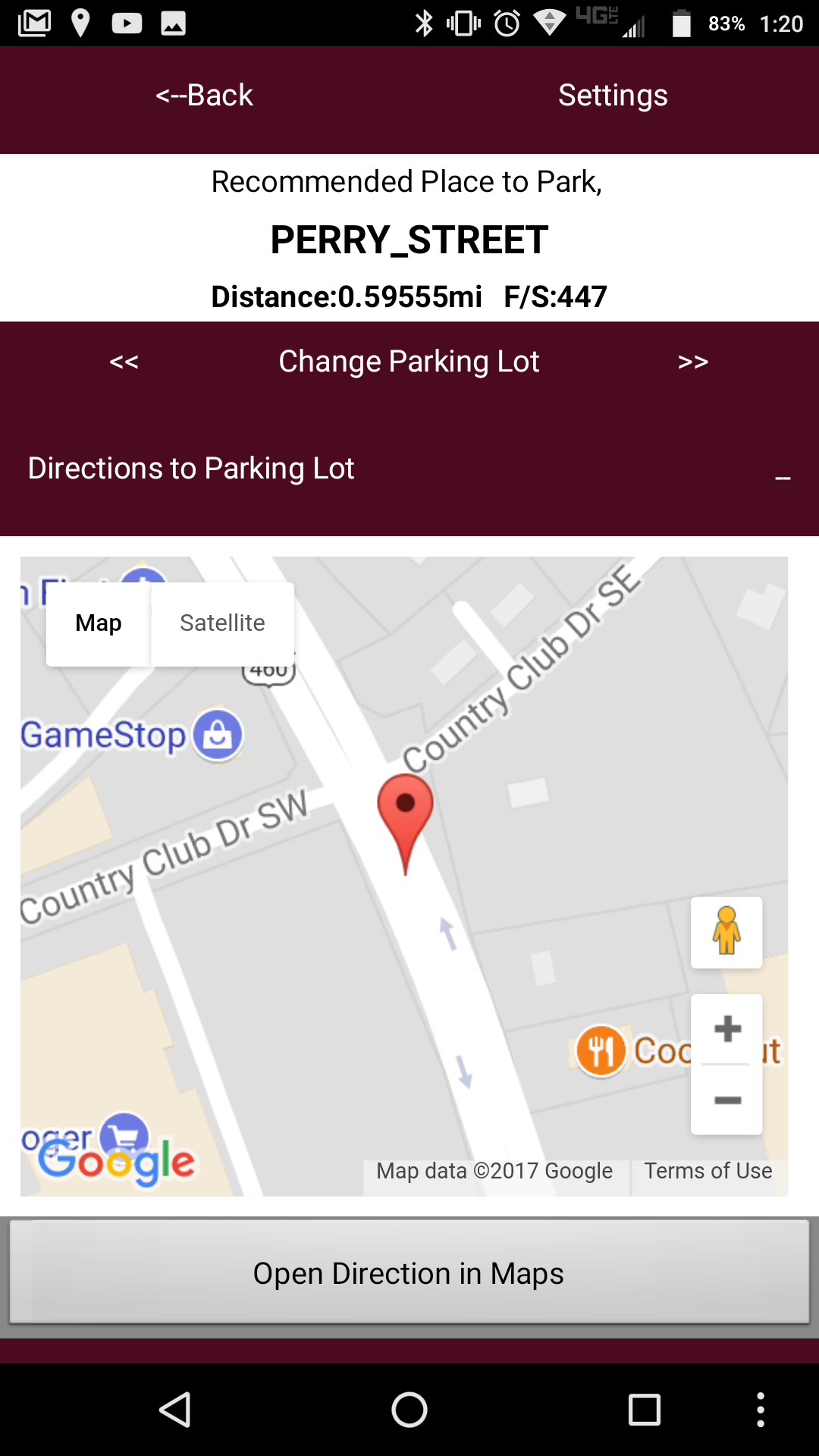The width and height of the screenshot is (819, 1456).
Task: Select Map view type
Action: (99, 623)
